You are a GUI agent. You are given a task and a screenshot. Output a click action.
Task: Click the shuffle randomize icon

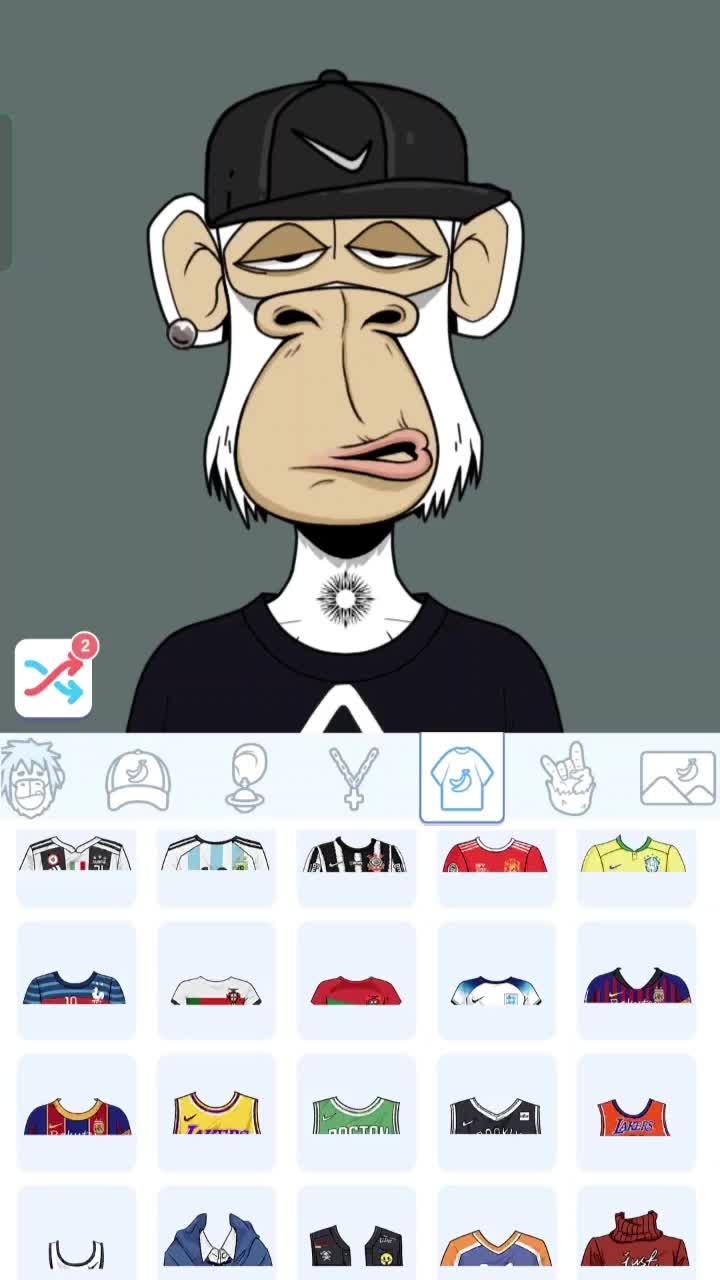click(53, 676)
